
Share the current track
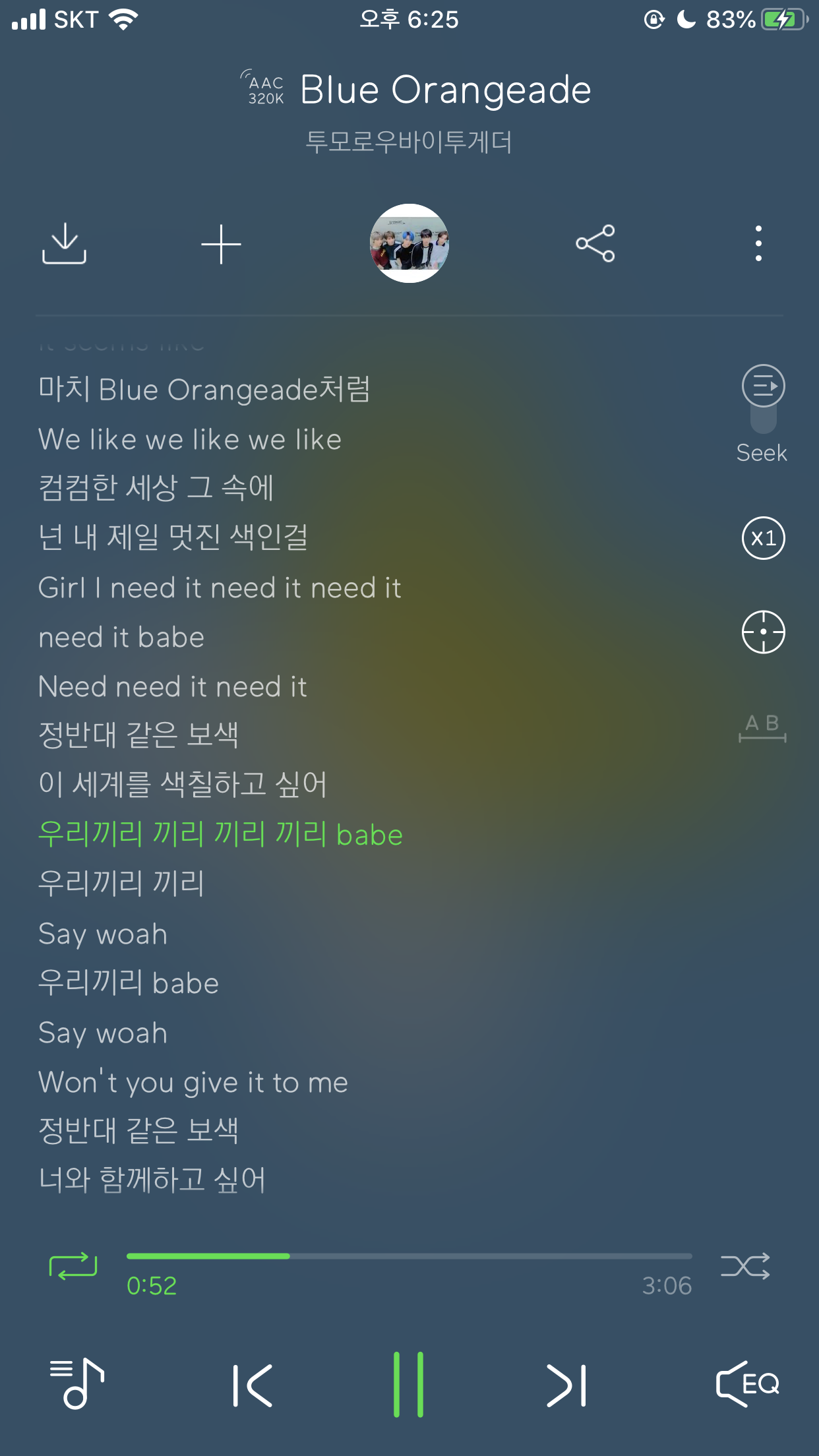595,243
